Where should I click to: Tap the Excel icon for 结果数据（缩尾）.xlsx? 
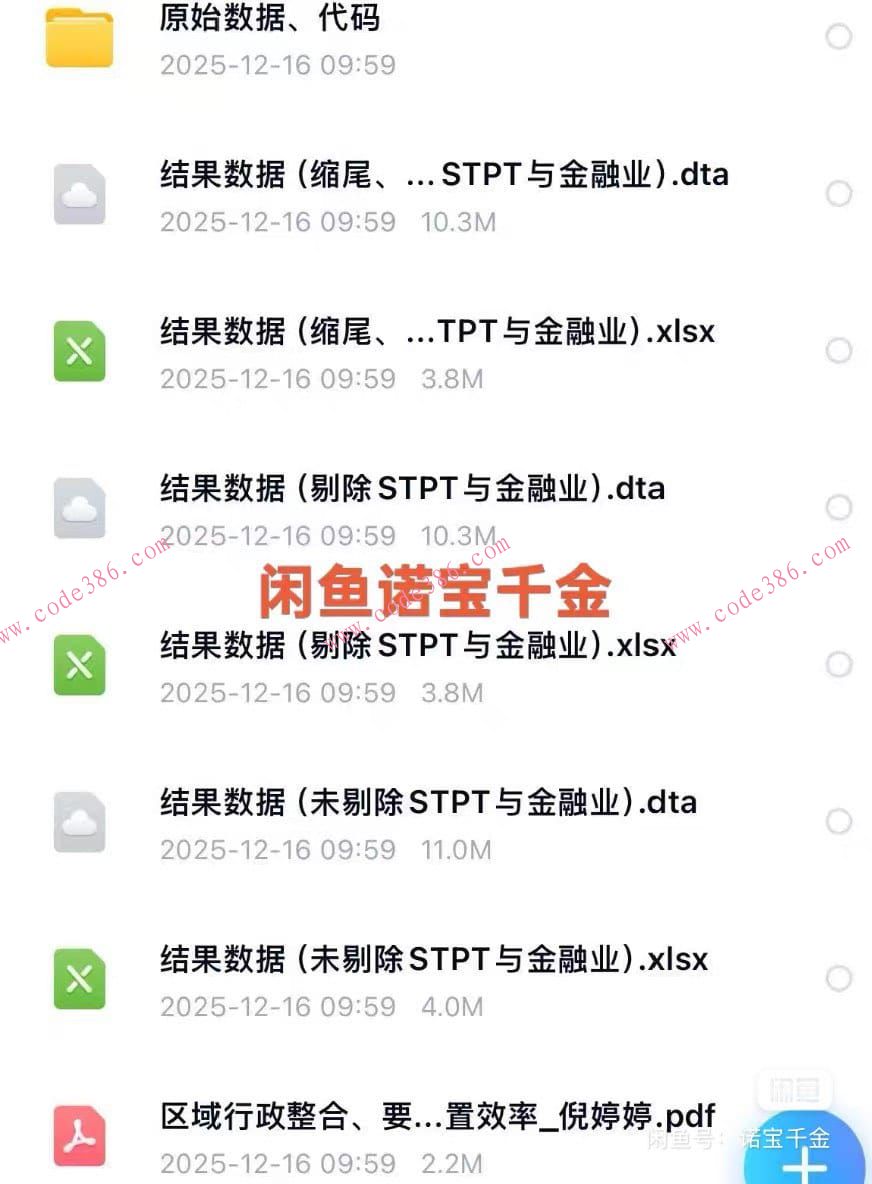(x=79, y=352)
